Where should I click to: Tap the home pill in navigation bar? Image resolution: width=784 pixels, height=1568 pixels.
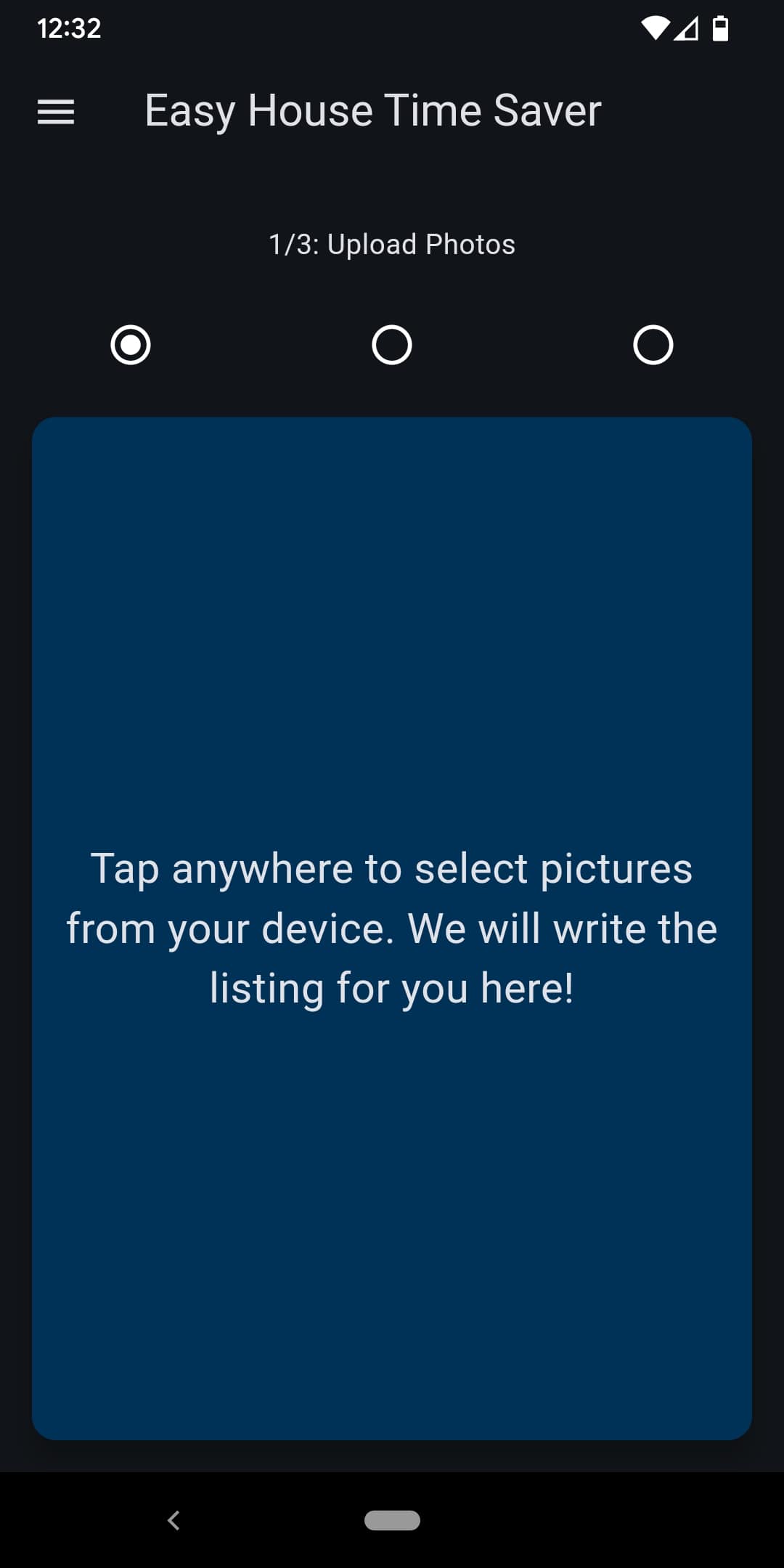click(392, 1520)
